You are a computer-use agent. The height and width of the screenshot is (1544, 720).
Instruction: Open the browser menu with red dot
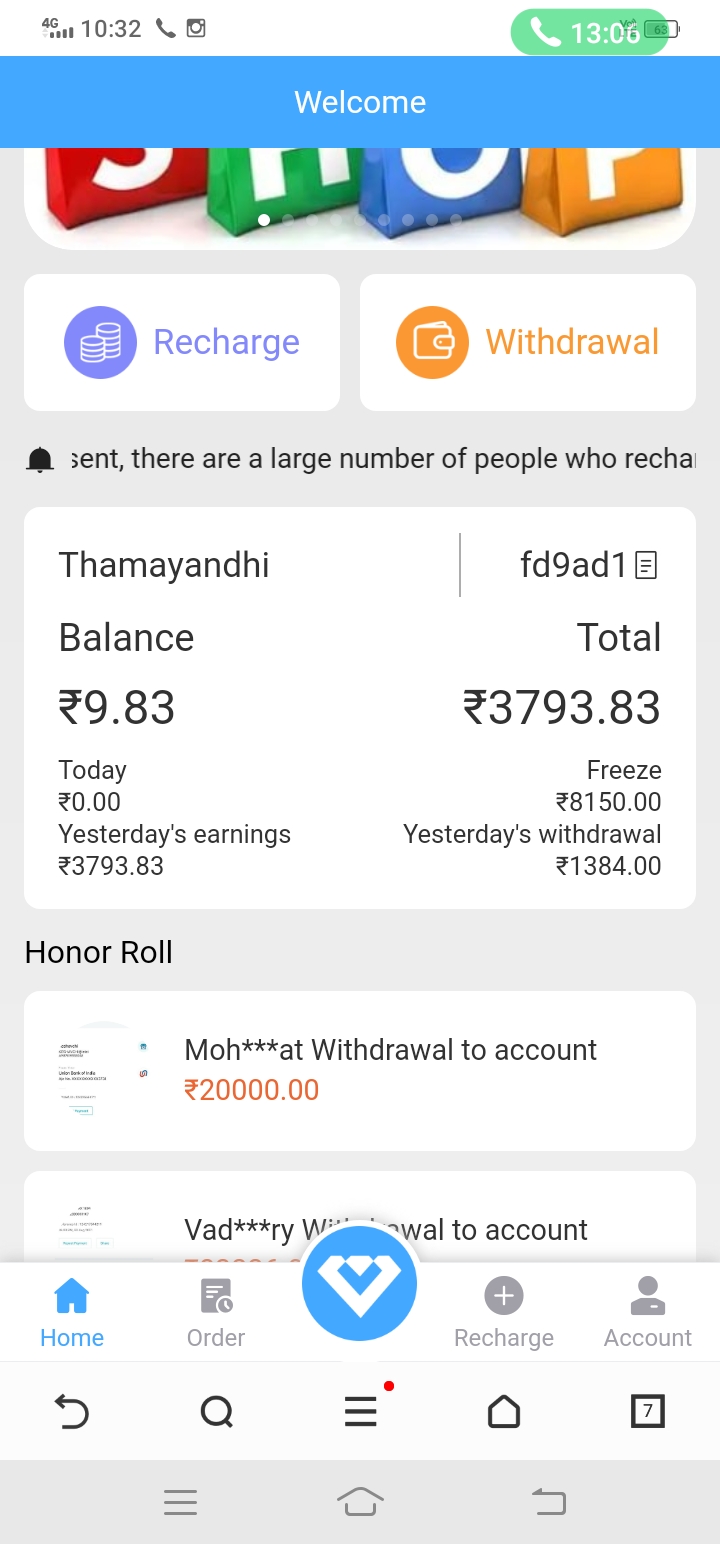pyautogui.click(x=361, y=1410)
